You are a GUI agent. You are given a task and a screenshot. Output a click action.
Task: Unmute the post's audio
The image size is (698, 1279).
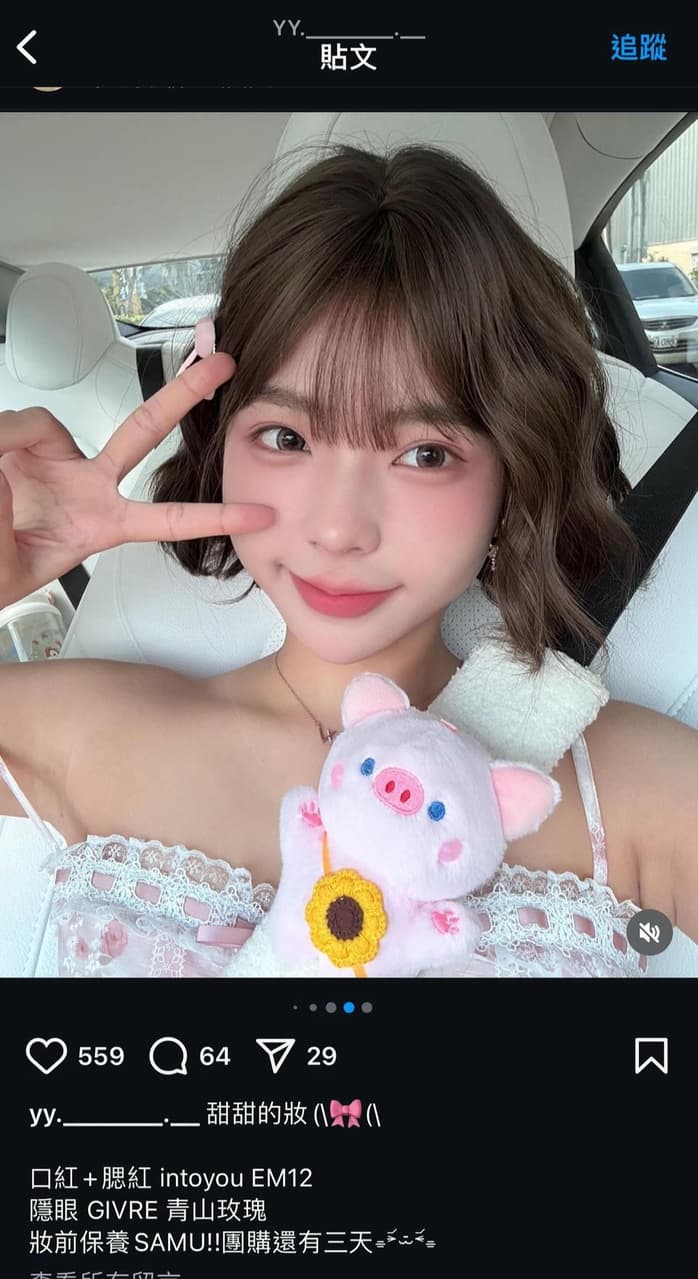pyautogui.click(x=649, y=932)
